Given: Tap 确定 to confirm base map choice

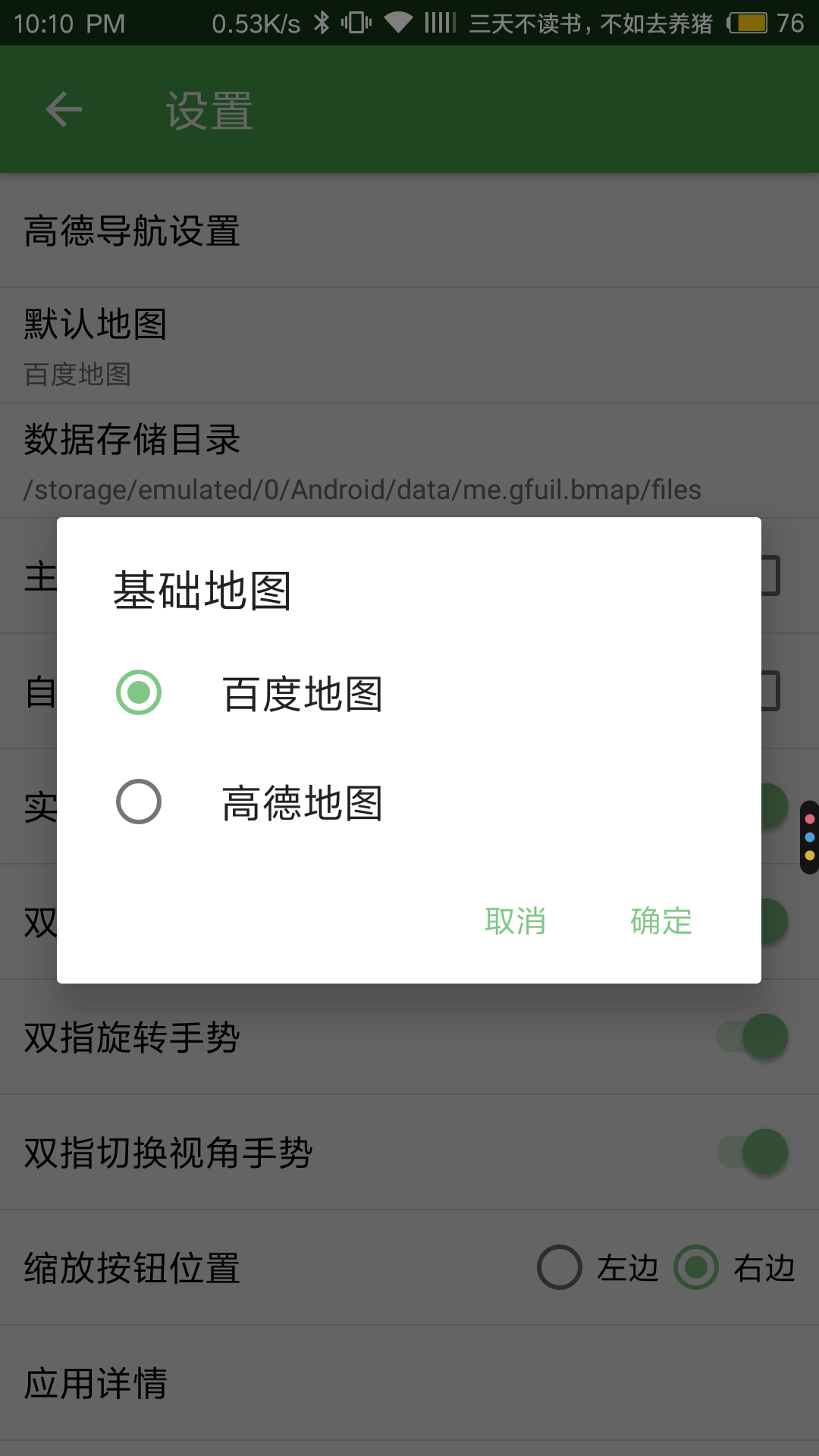Looking at the screenshot, I should [659, 921].
